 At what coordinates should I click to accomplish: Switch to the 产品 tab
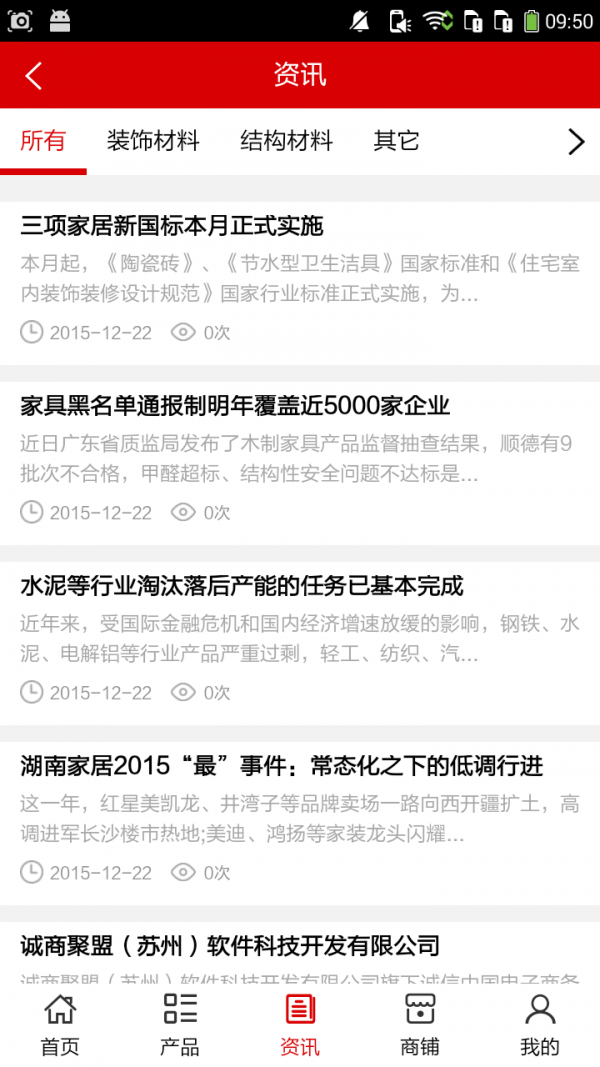(180, 1025)
